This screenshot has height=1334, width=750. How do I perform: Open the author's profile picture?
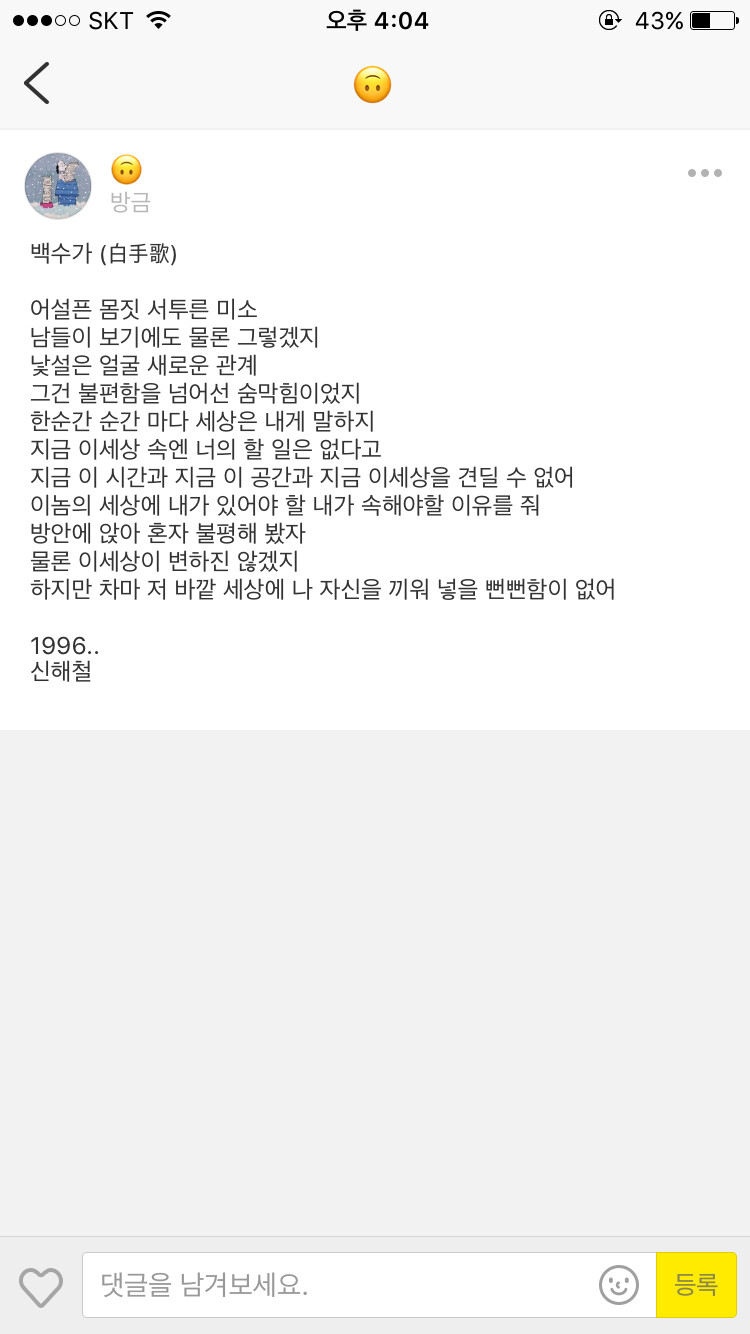coord(58,186)
